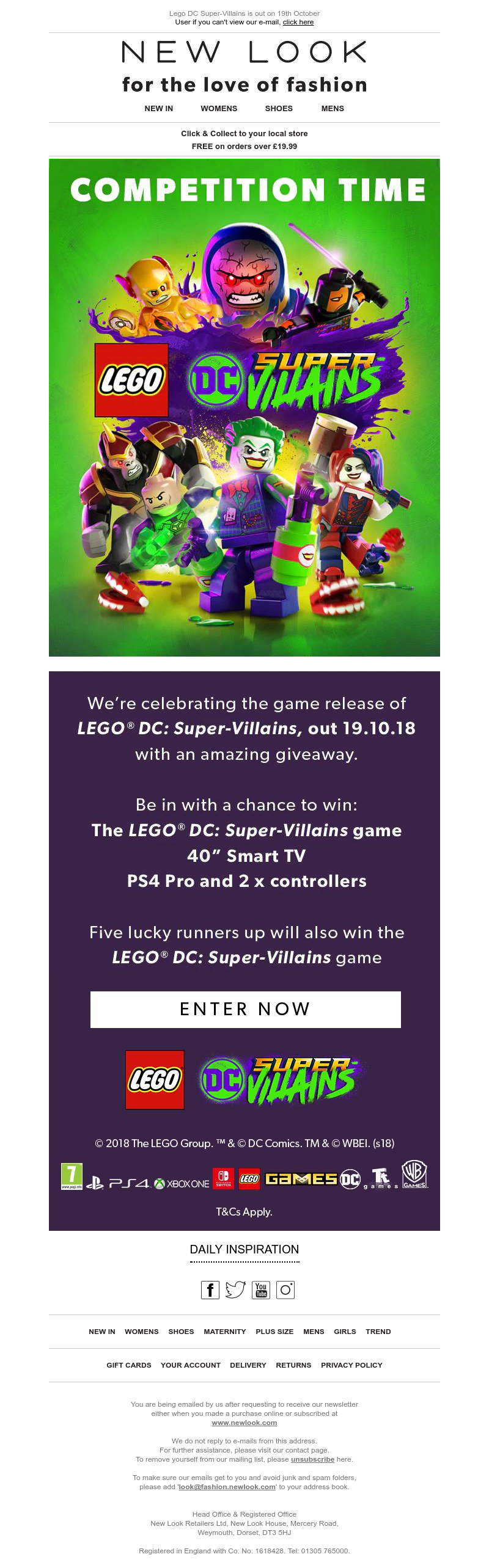Go to GIRLS in the footer menu

click(x=345, y=1332)
